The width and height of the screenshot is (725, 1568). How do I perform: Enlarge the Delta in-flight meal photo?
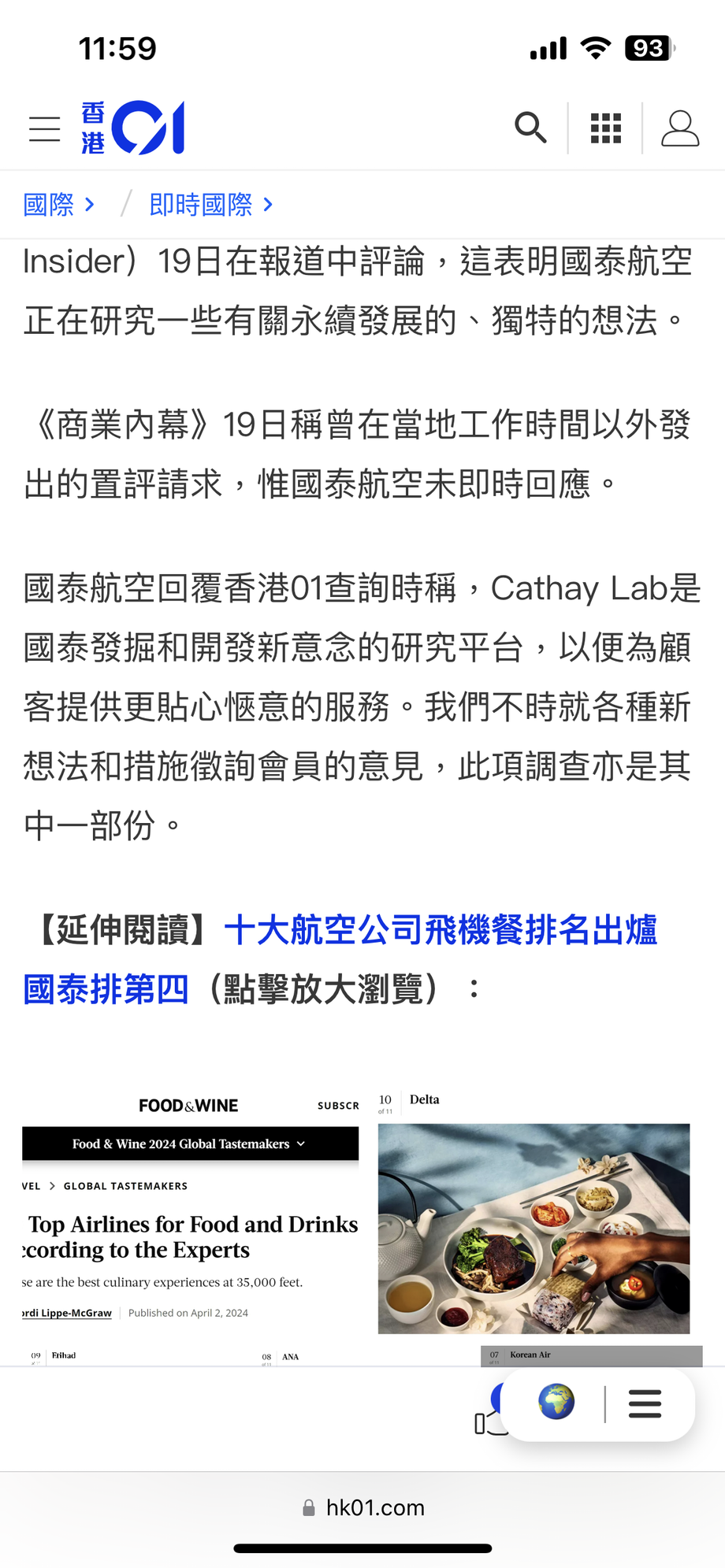534,1227
